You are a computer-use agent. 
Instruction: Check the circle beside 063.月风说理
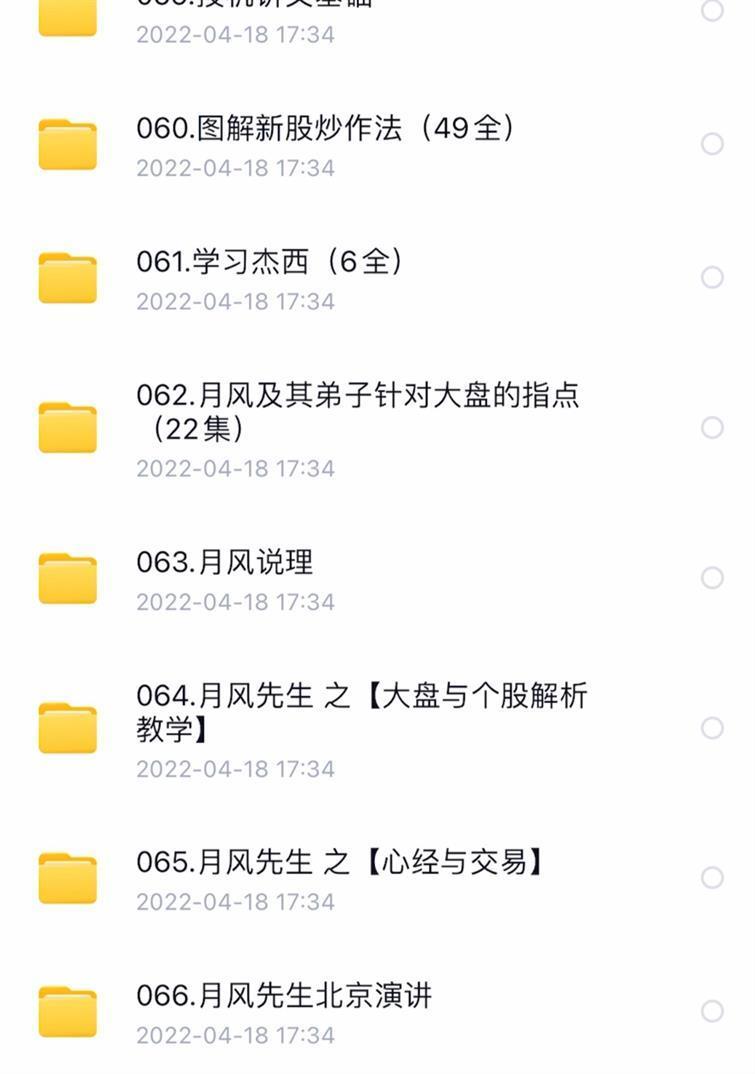[x=712, y=578]
